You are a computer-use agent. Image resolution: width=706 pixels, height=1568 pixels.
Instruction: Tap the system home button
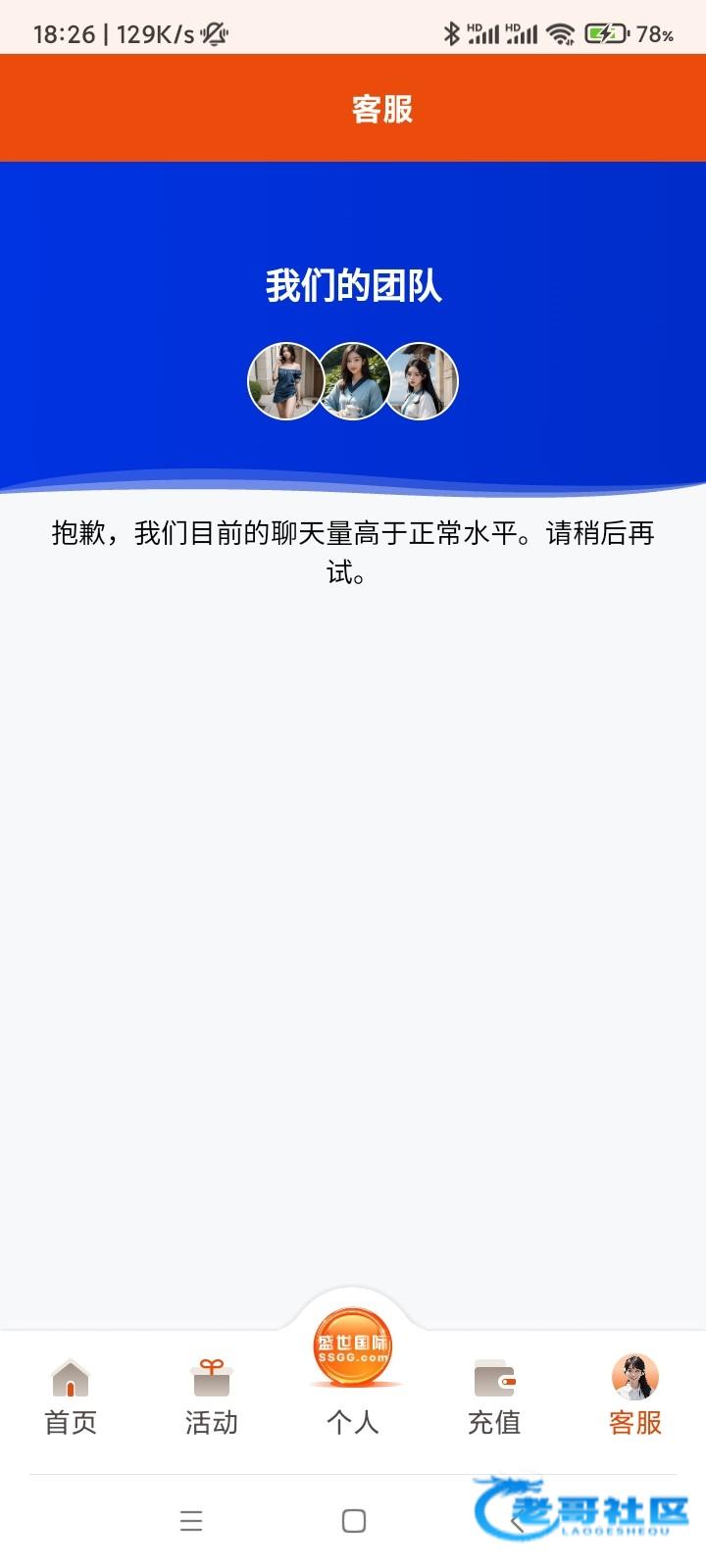tap(354, 1521)
